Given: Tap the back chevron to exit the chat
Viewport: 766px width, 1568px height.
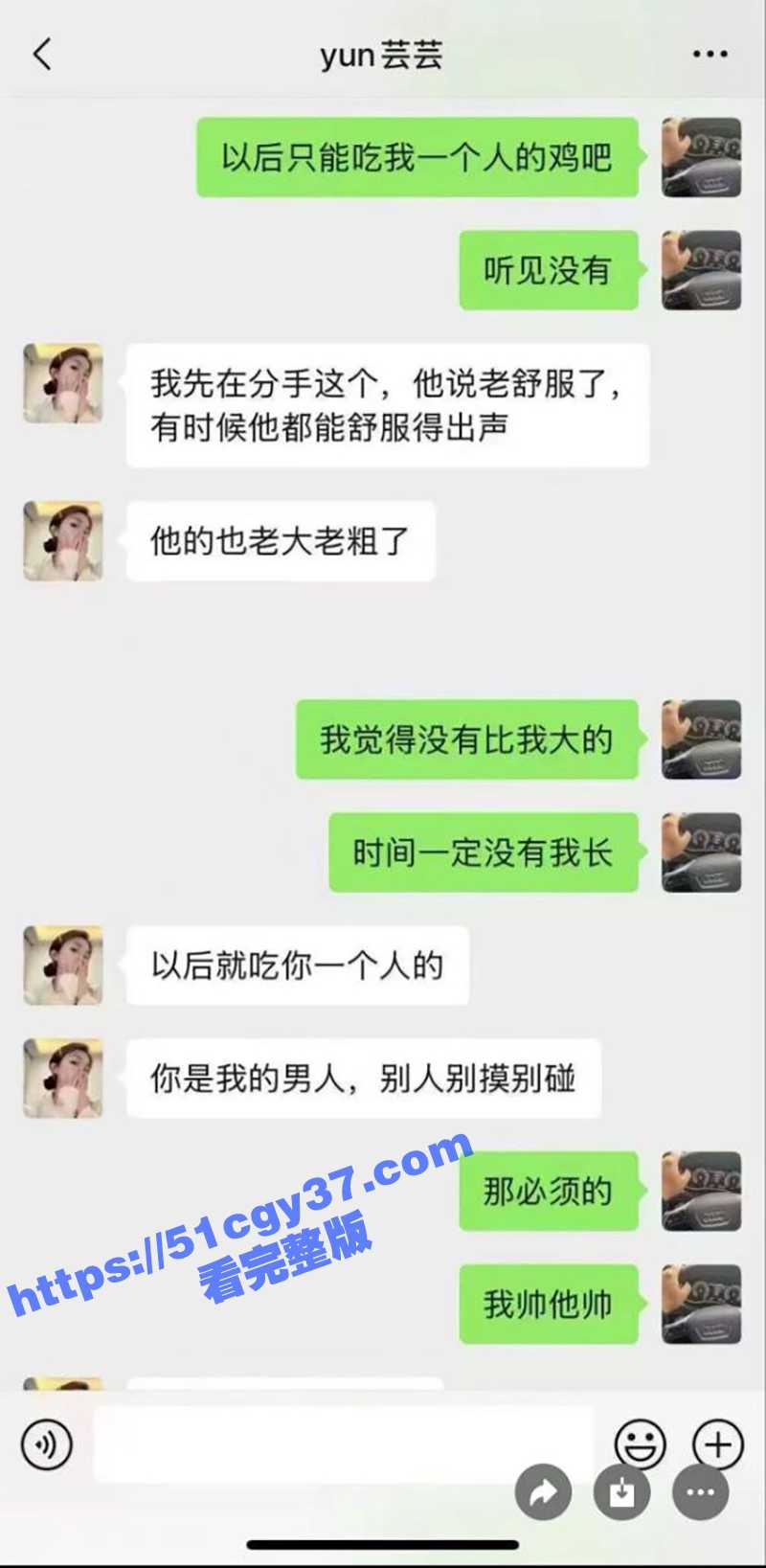Looking at the screenshot, I should [x=40, y=55].
